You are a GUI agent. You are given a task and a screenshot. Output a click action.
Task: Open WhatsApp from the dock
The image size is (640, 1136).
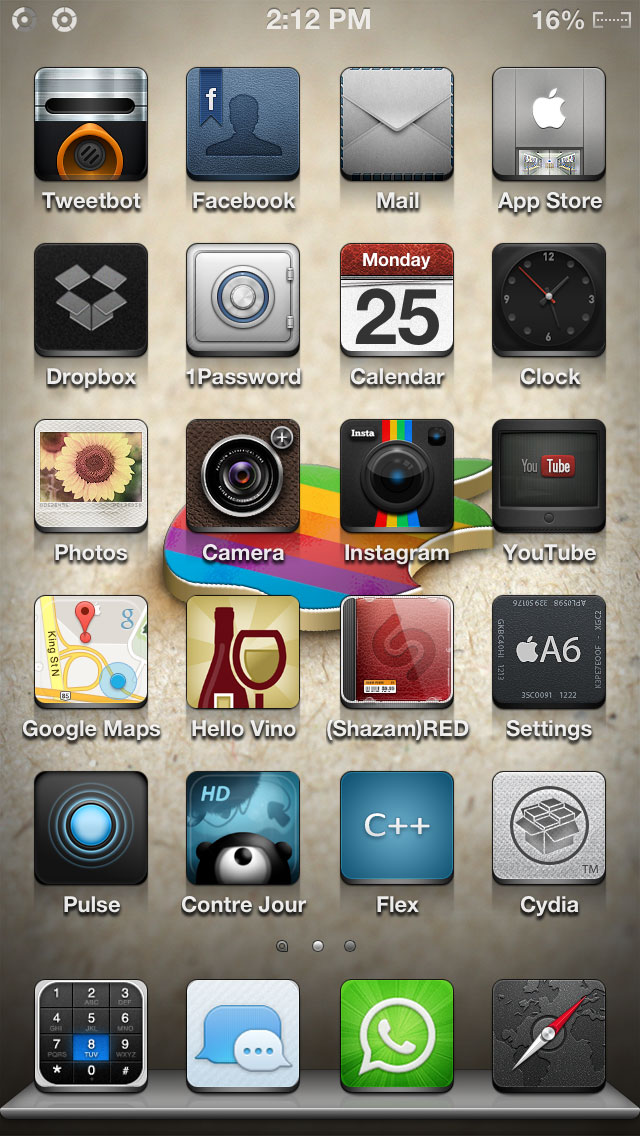tap(396, 1036)
